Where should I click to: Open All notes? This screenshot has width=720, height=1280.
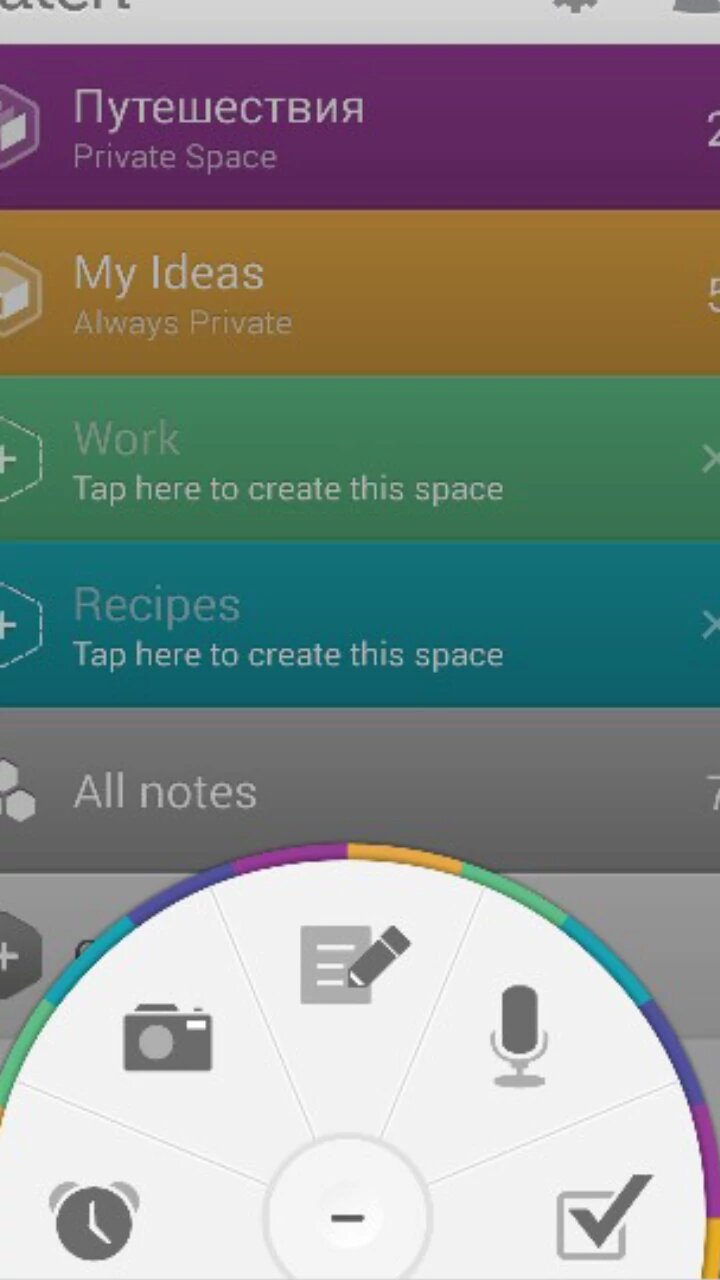pos(360,791)
